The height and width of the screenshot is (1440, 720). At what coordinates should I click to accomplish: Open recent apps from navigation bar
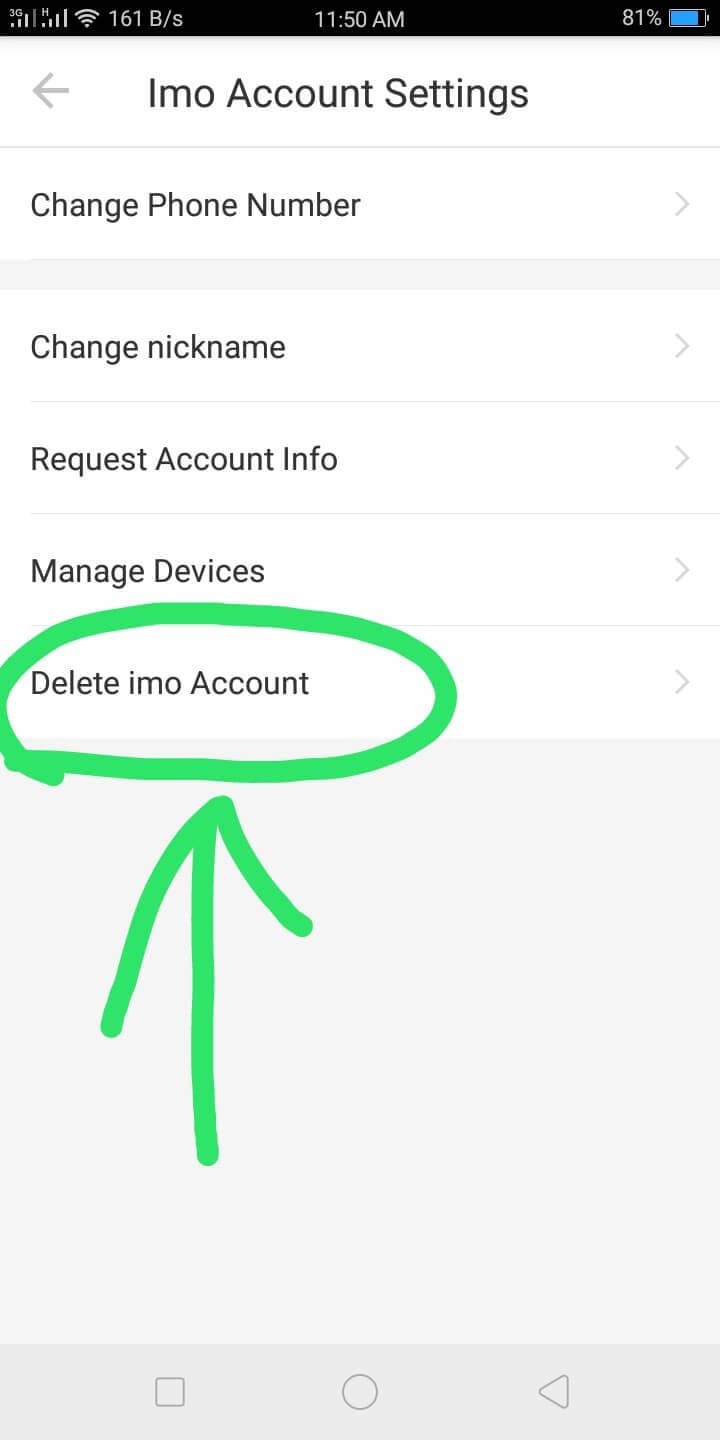click(x=170, y=1391)
